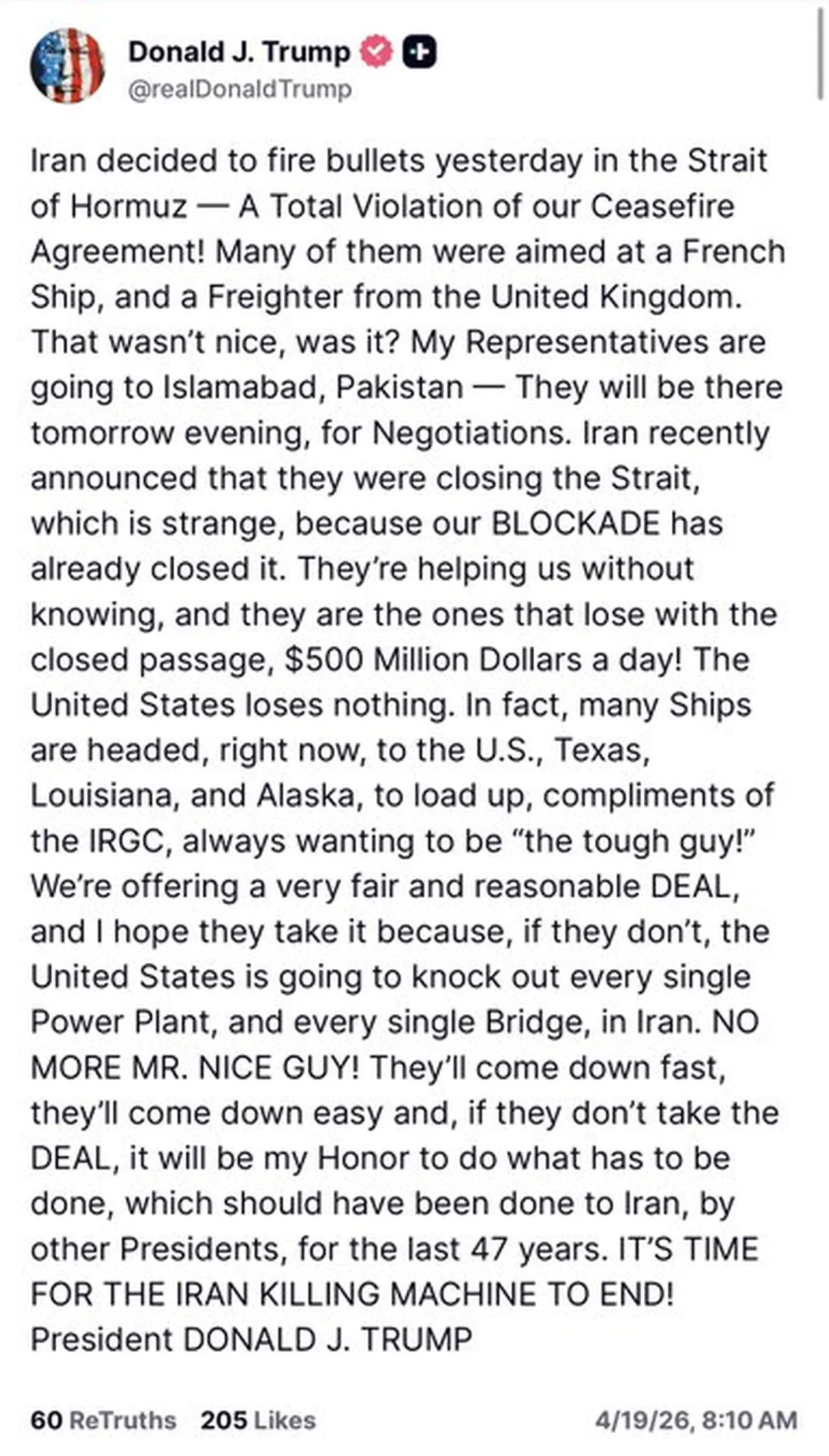View the 205 Likes list
The width and height of the screenshot is (829, 1456).
258,1420
